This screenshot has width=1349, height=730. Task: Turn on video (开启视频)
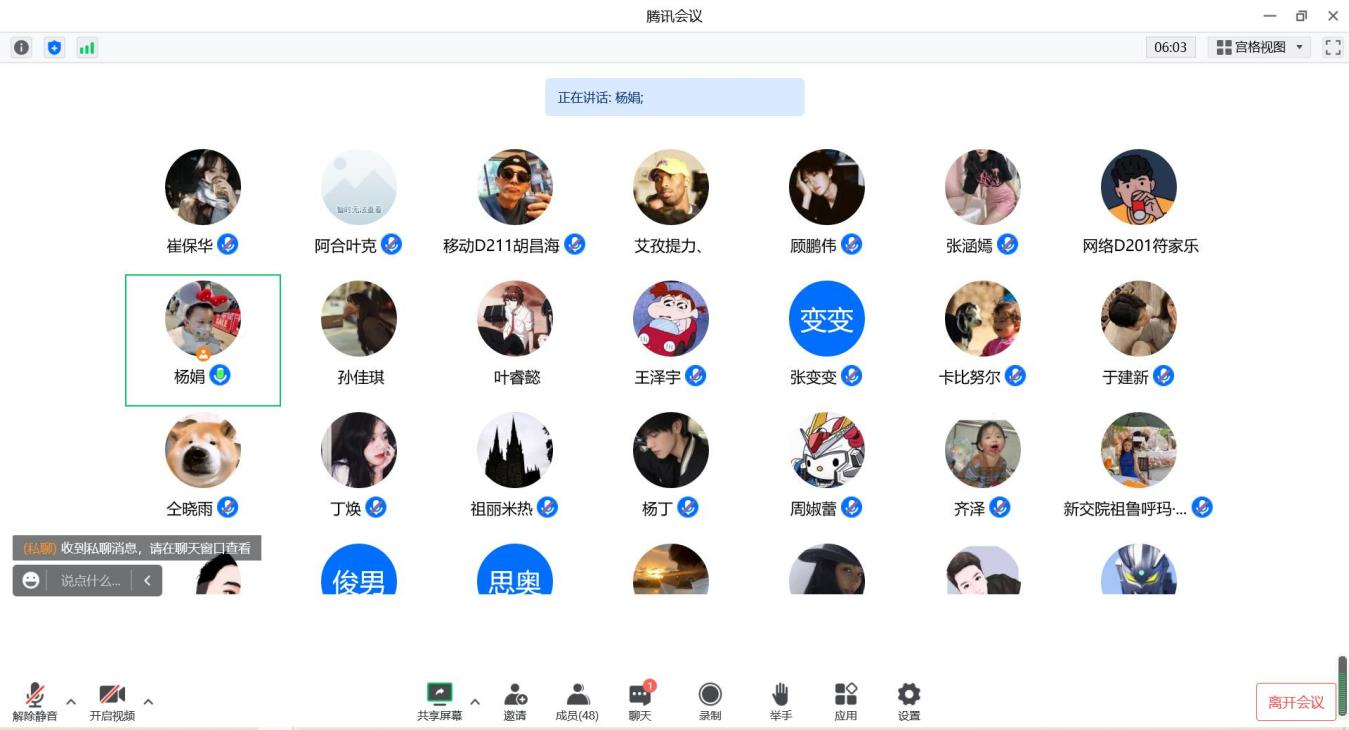pos(112,702)
